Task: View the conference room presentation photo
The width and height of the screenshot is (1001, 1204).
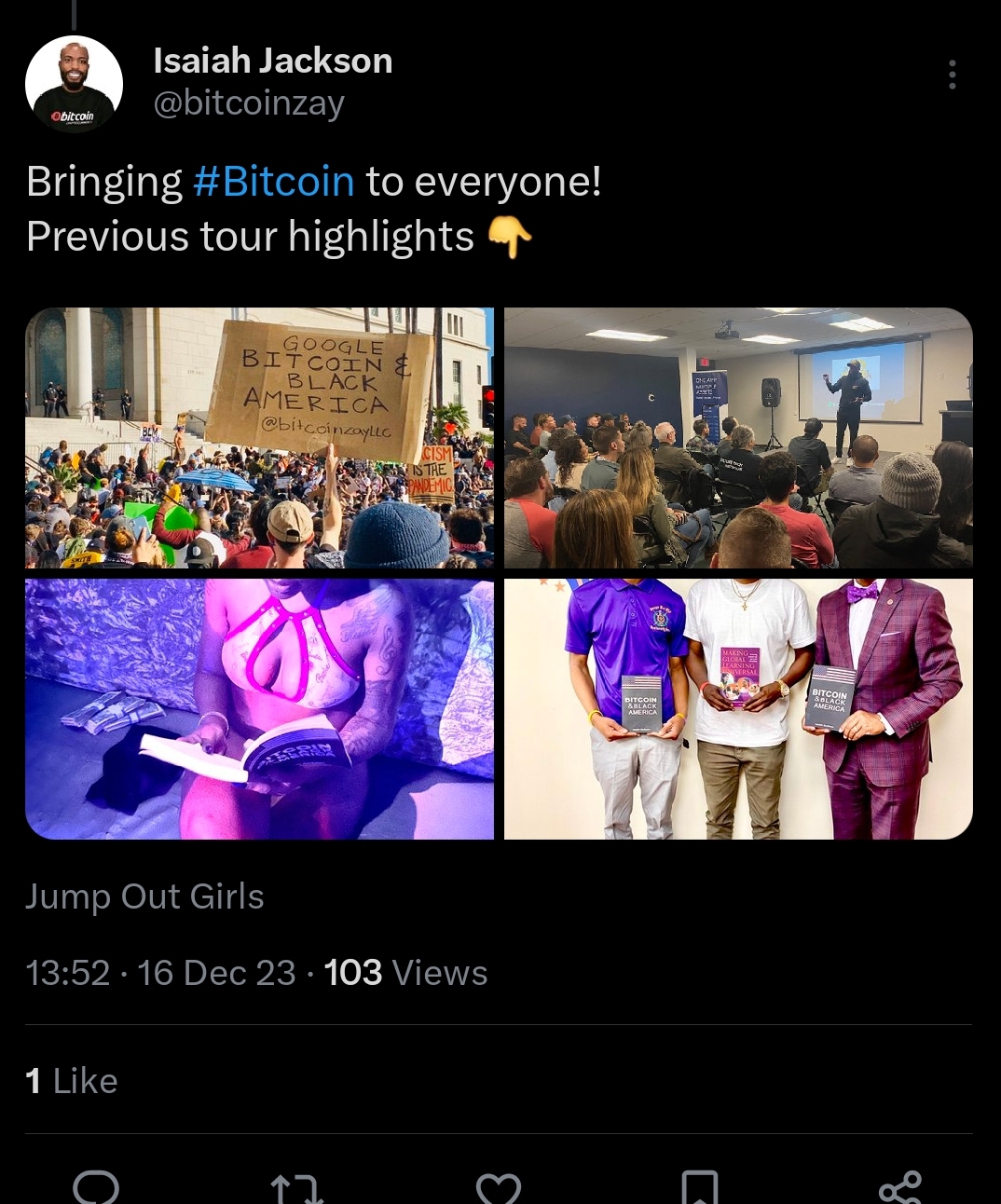Action: pos(738,437)
